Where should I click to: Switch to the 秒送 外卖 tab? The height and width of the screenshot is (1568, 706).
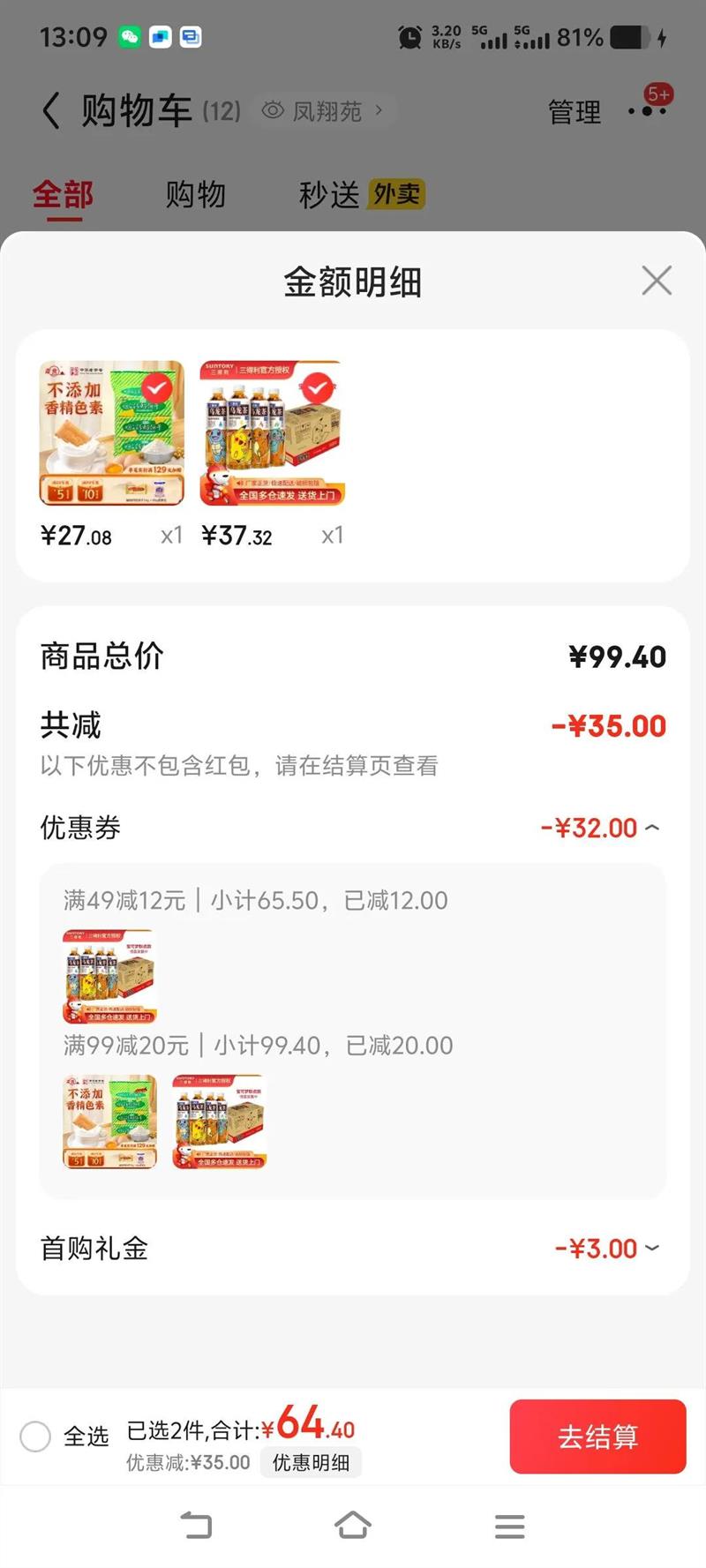362,194
